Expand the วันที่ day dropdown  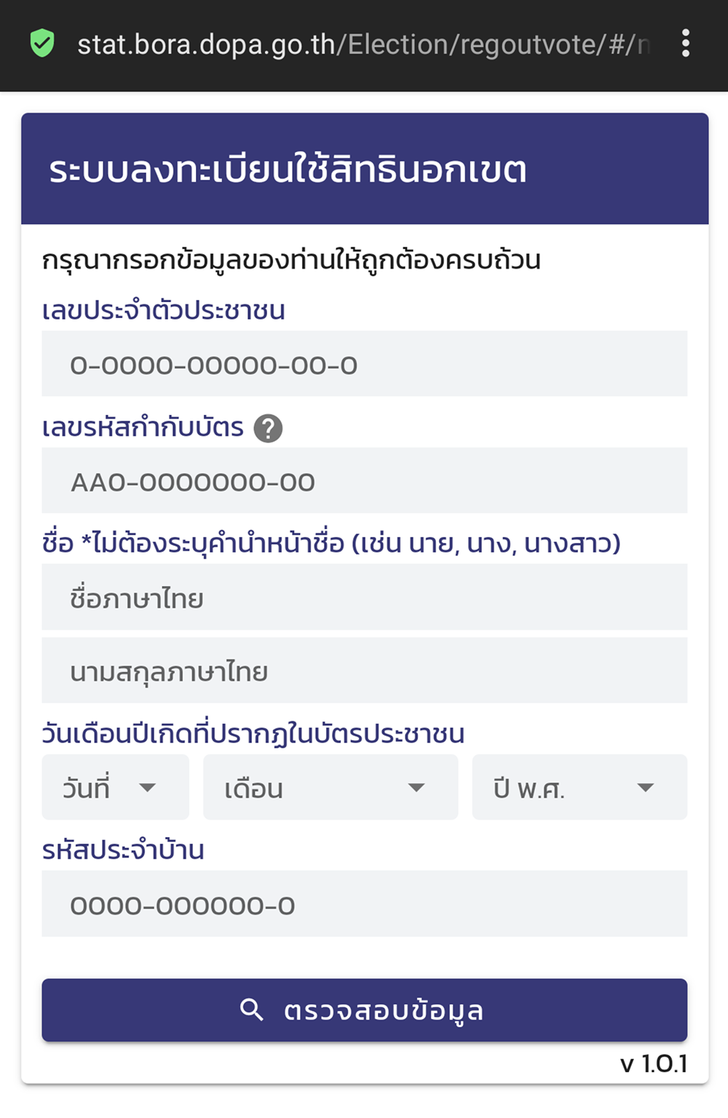tap(115, 788)
